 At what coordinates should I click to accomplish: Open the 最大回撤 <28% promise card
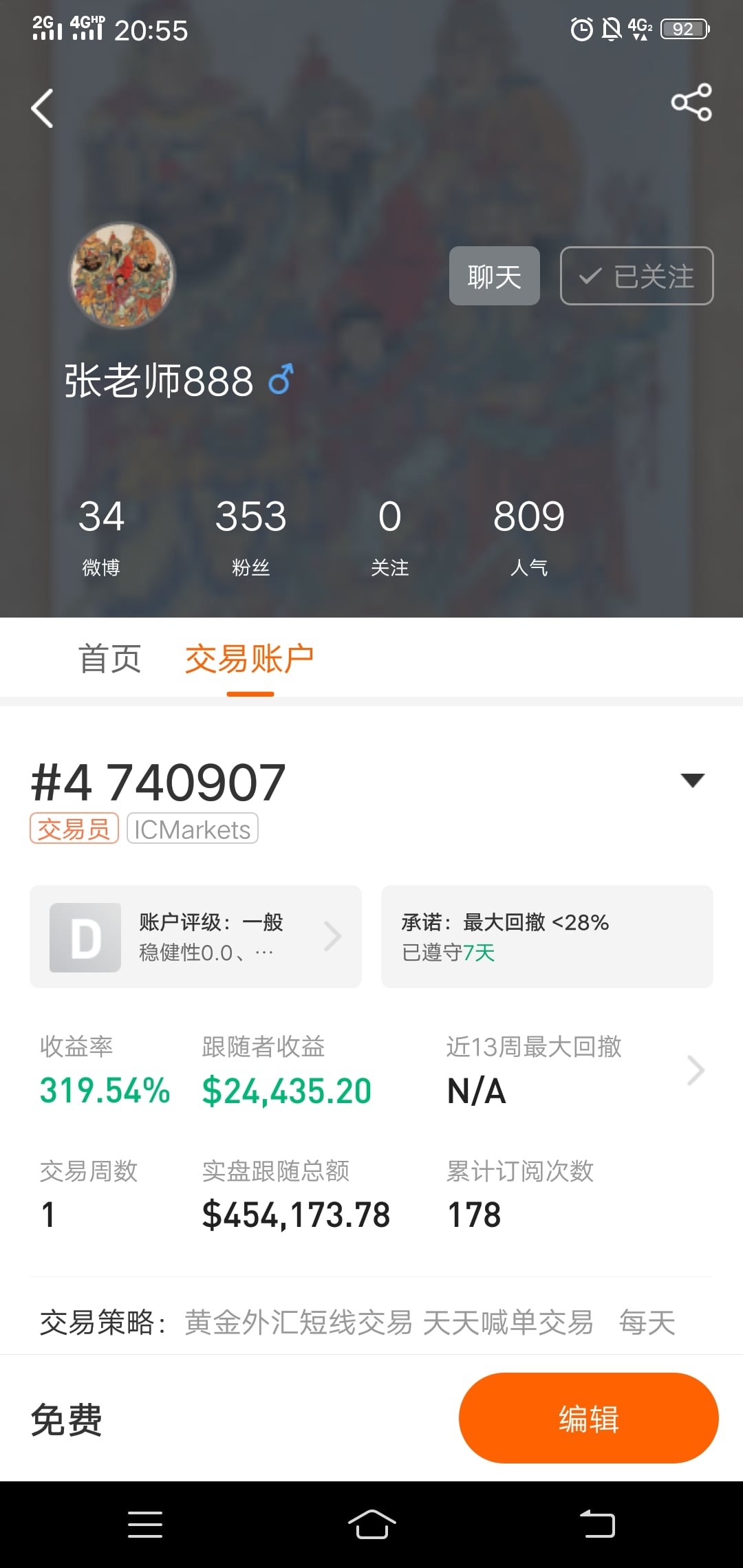[x=547, y=937]
